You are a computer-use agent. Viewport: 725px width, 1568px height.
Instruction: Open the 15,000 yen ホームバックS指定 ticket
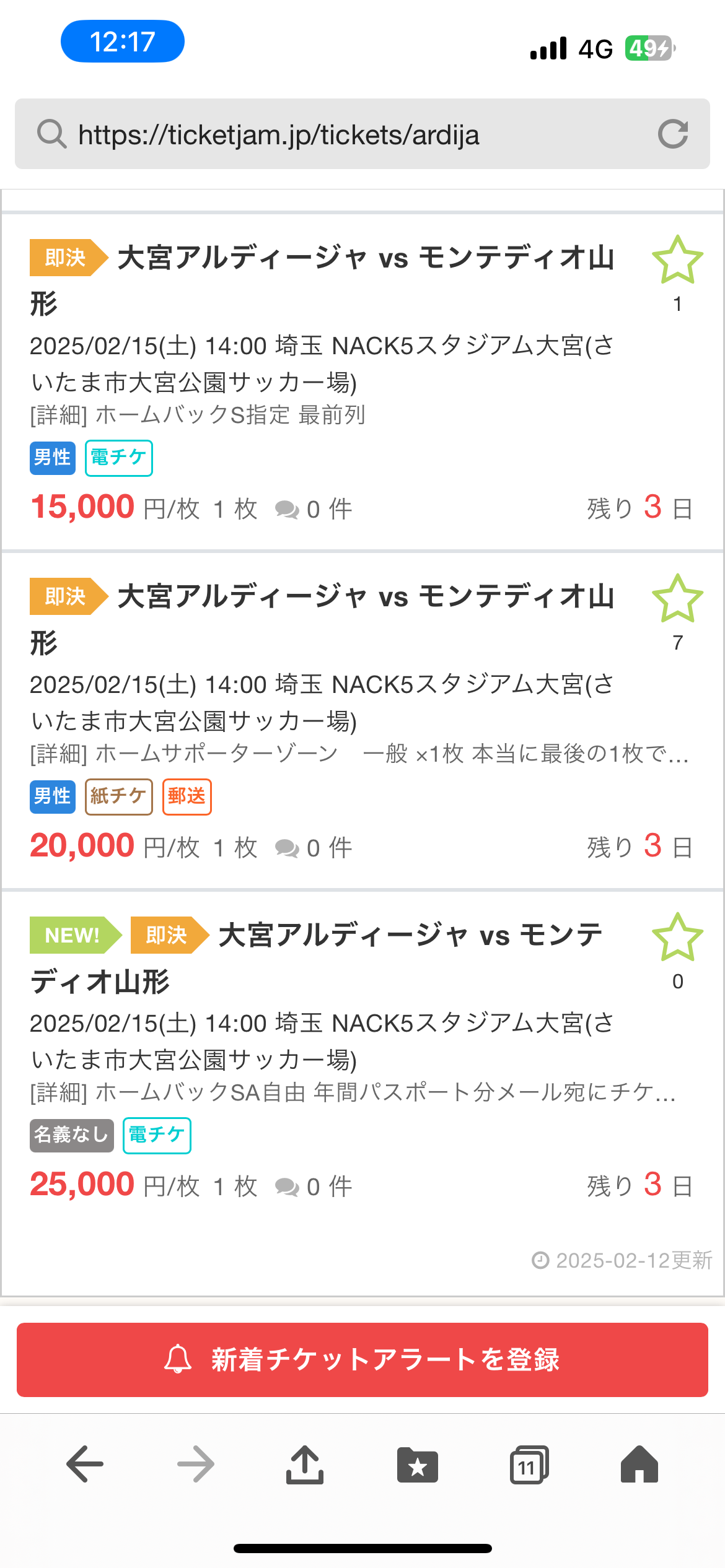click(x=362, y=381)
